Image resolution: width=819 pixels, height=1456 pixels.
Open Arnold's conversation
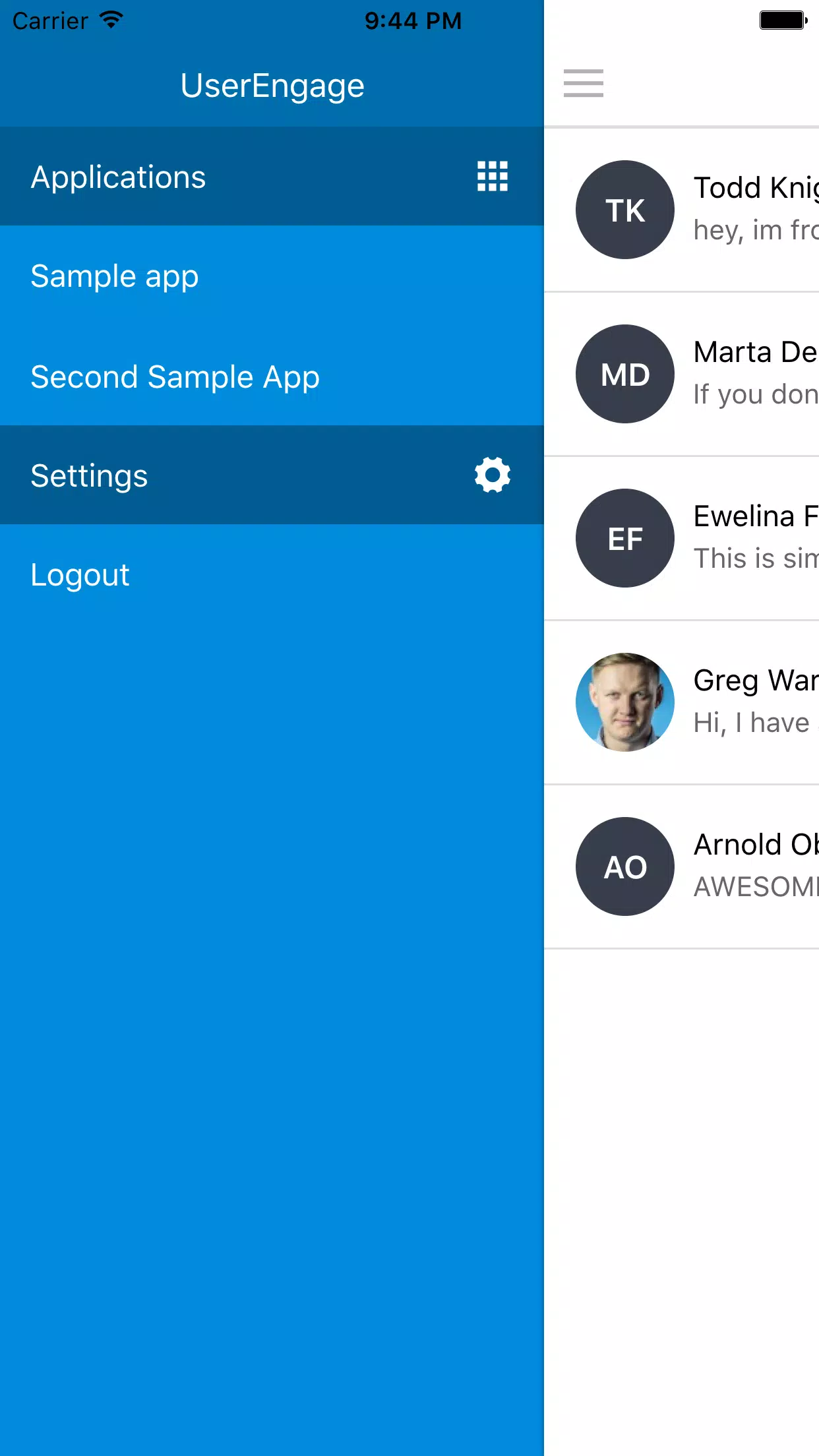coord(682,866)
